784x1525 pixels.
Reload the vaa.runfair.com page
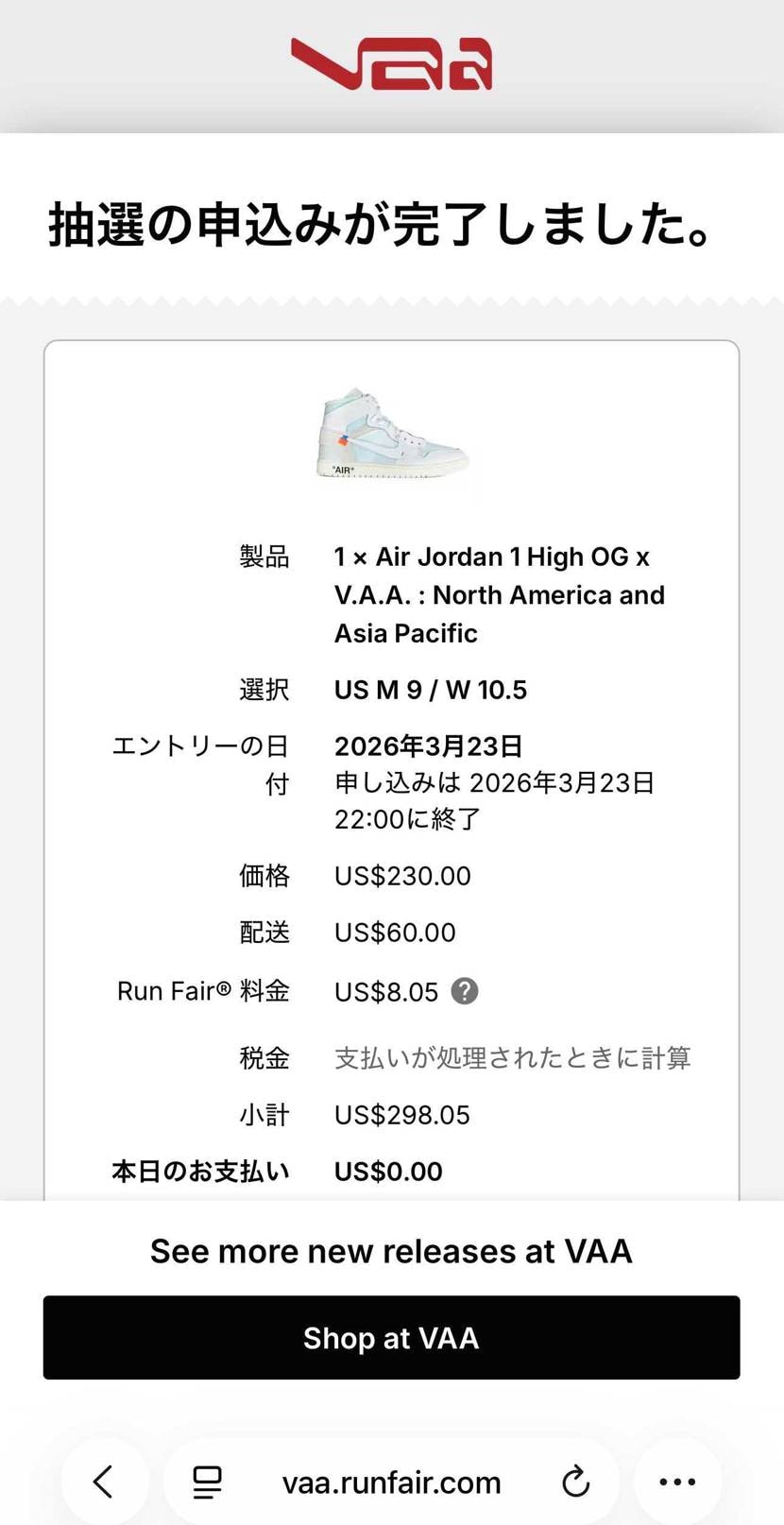pyautogui.click(x=576, y=1482)
